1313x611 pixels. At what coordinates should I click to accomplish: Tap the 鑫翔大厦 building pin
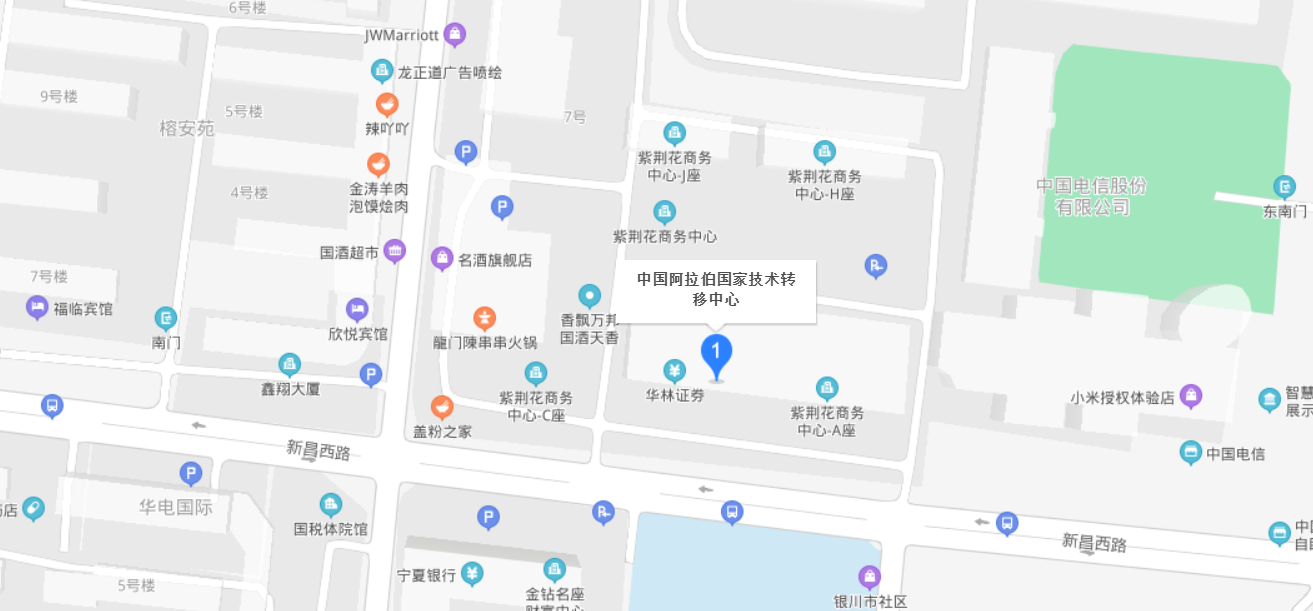290,365
